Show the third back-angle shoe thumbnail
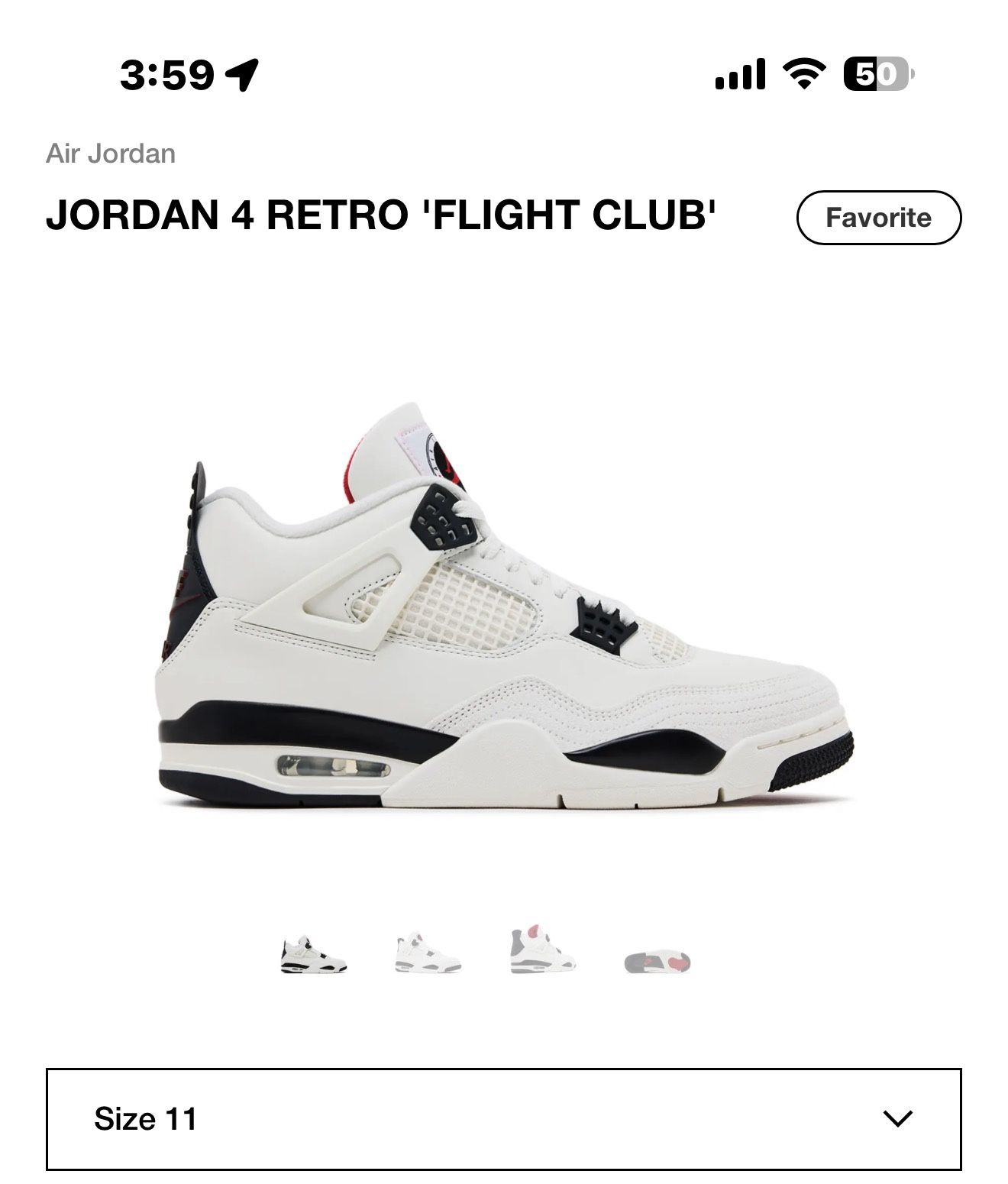The height and width of the screenshot is (1184, 1008). [x=542, y=951]
